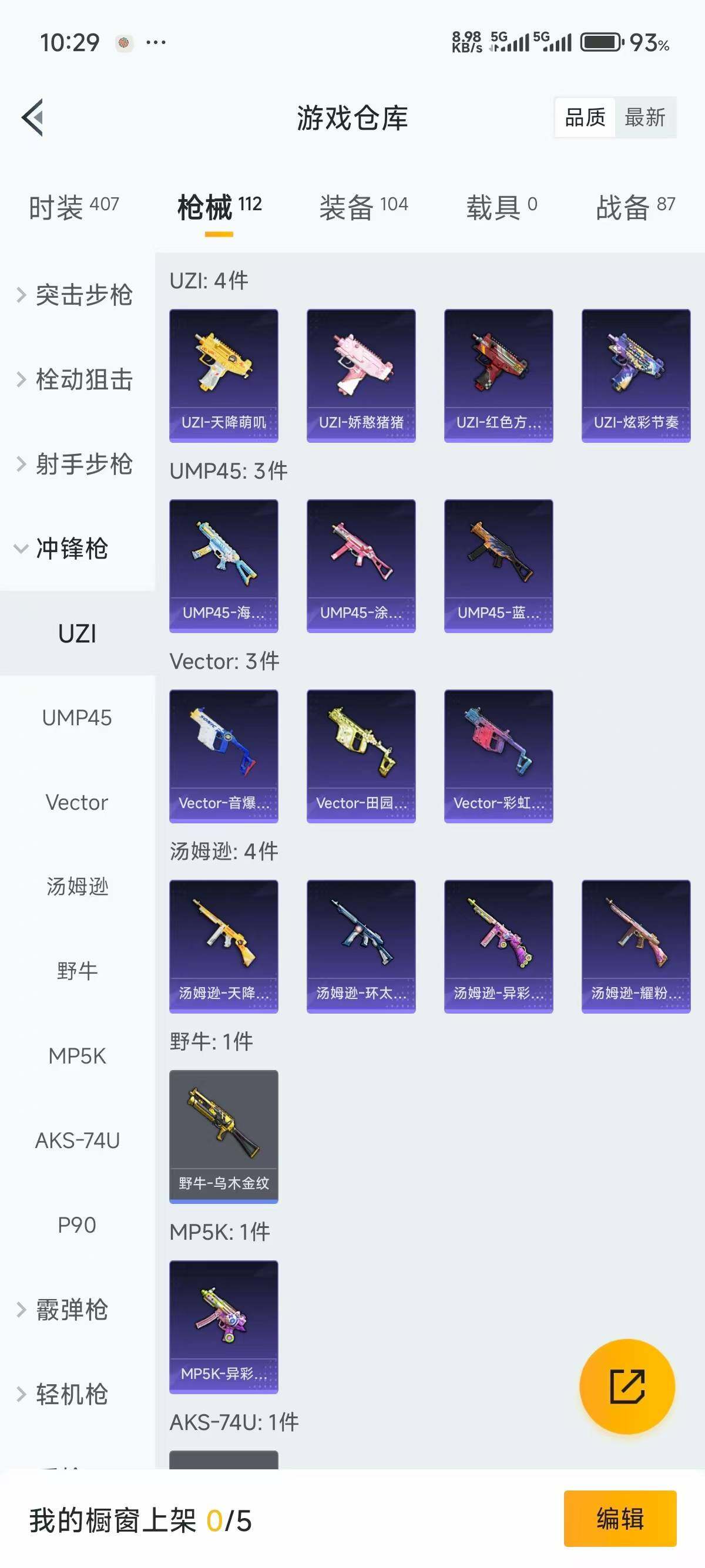
Task: Select the P90 sidebar entry
Action: tap(76, 1225)
